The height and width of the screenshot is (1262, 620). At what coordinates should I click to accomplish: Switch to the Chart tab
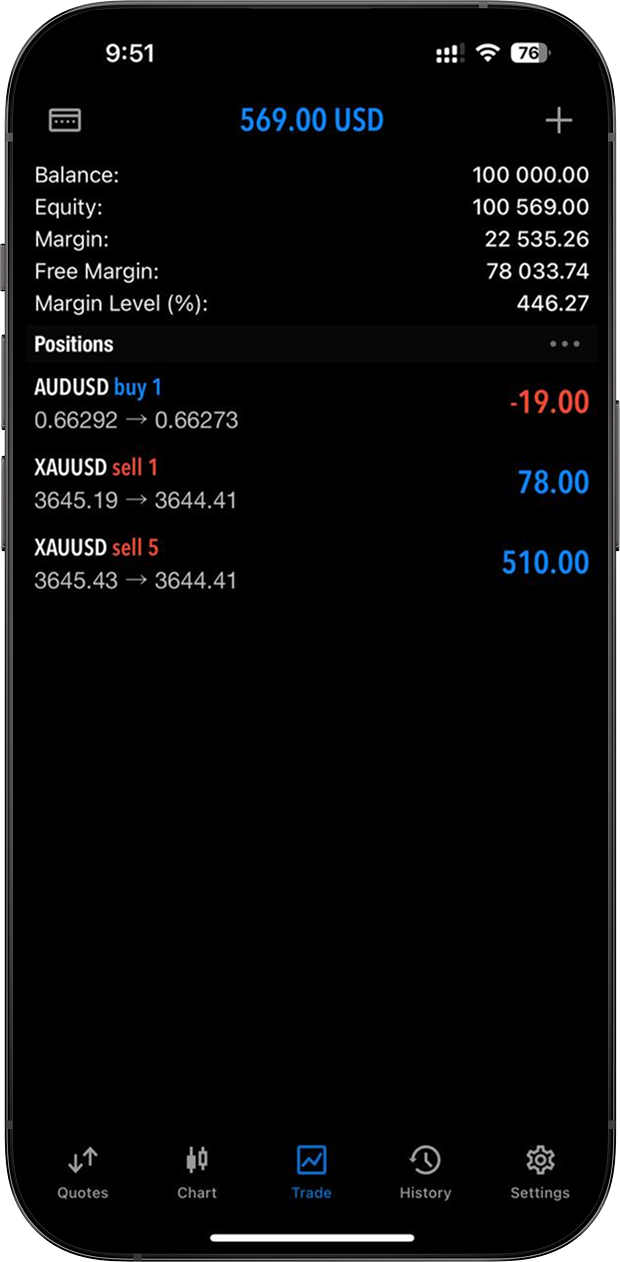pyautogui.click(x=197, y=1173)
